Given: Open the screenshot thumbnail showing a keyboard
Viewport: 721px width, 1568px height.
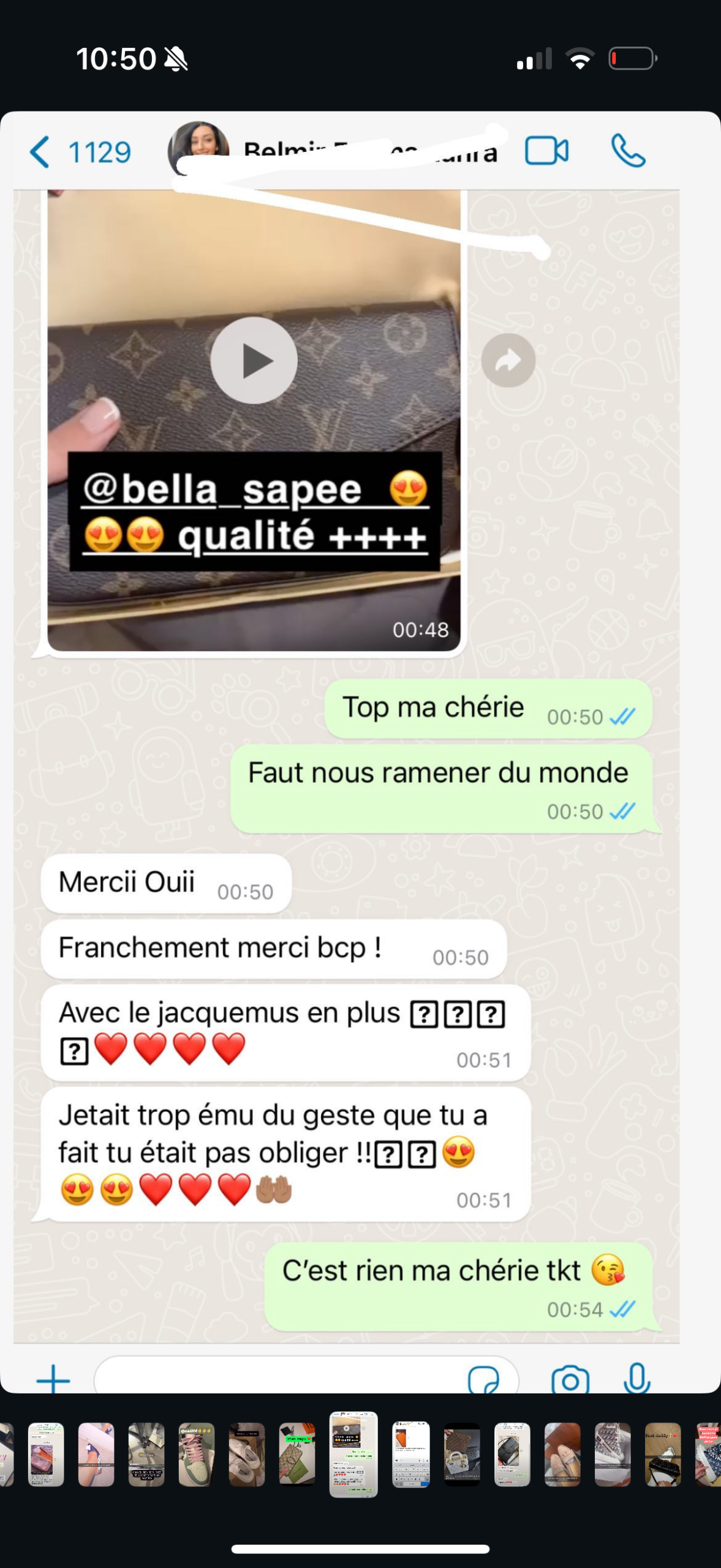Looking at the screenshot, I should [x=411, y=1454].
